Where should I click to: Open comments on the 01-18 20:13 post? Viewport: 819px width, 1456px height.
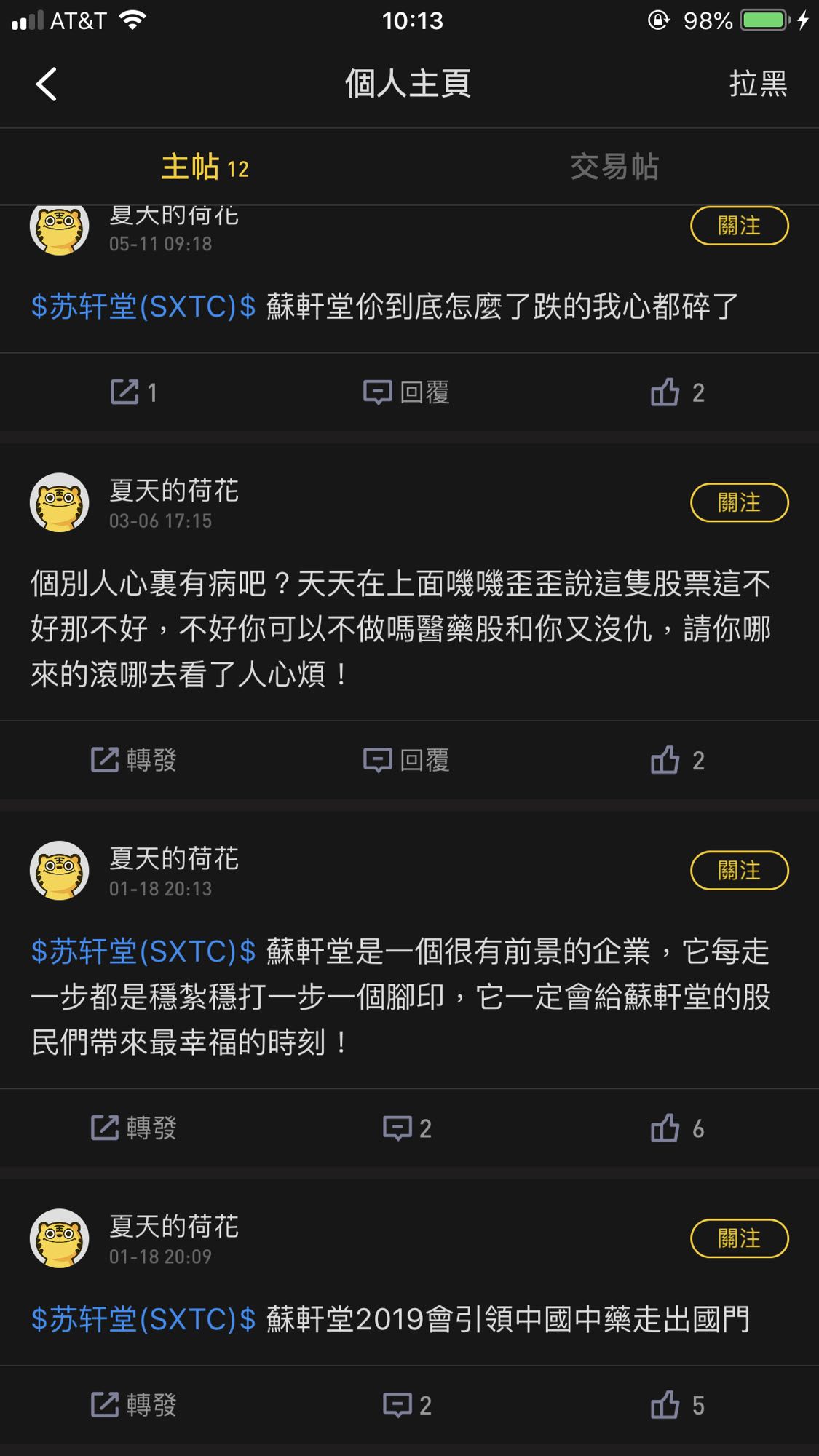(x=407, y=1128)
